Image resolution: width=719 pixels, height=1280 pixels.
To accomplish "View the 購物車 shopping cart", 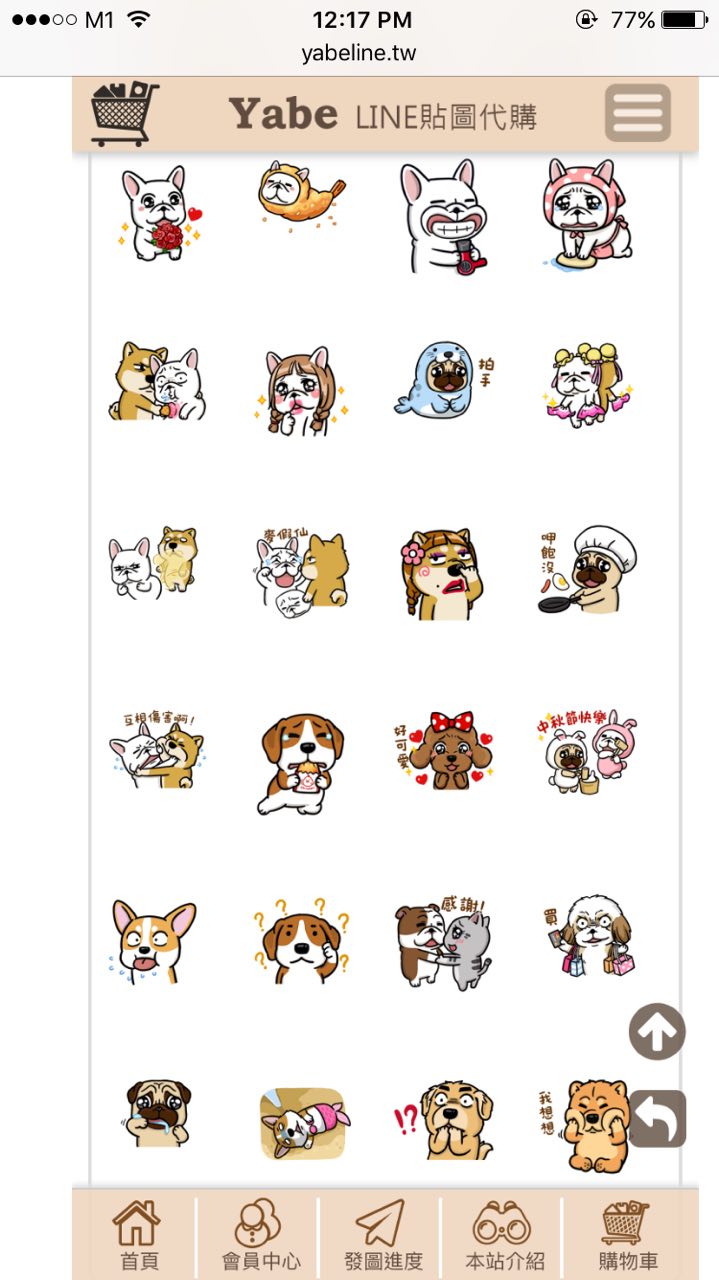I will click(x=626, y=1236).
